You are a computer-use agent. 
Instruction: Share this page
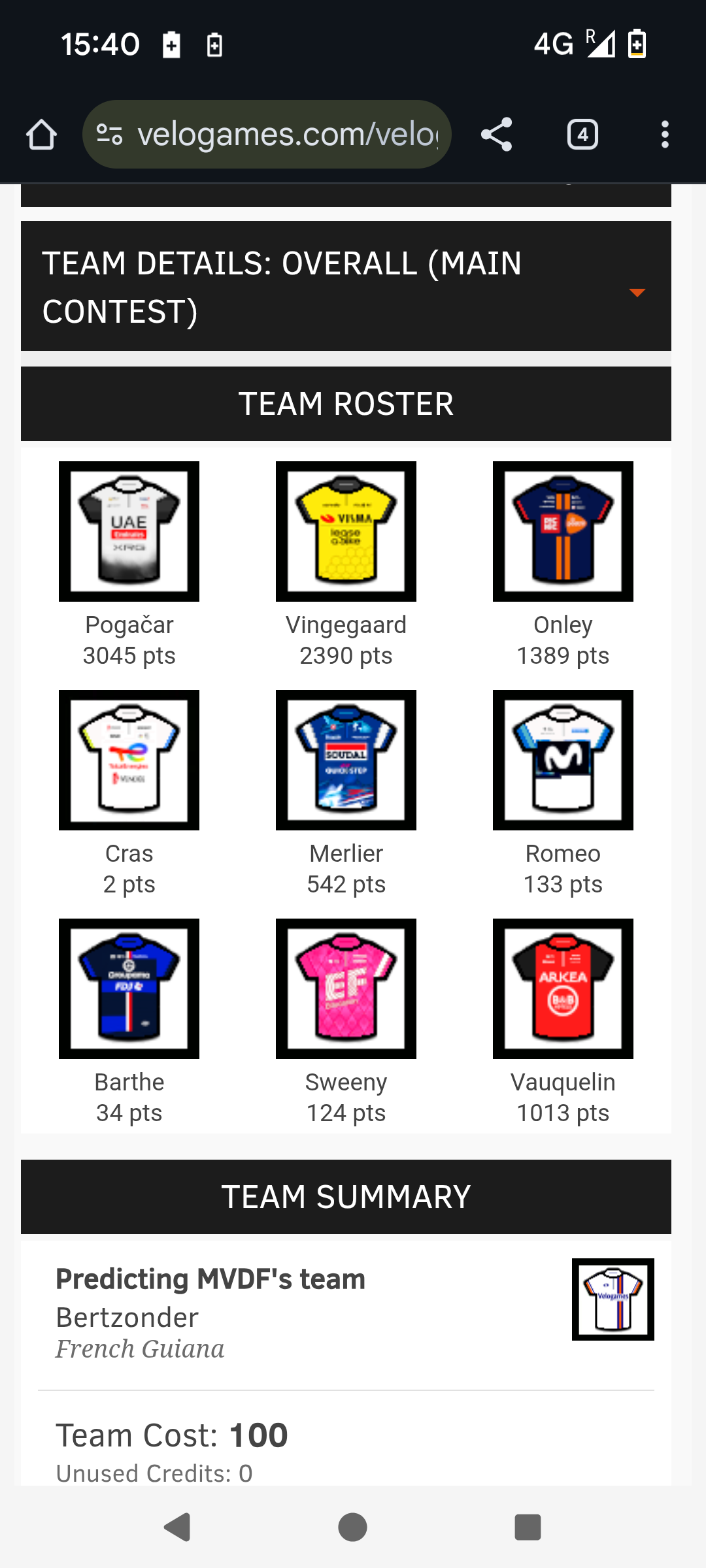pyautogui.click(x=497, y=135)
